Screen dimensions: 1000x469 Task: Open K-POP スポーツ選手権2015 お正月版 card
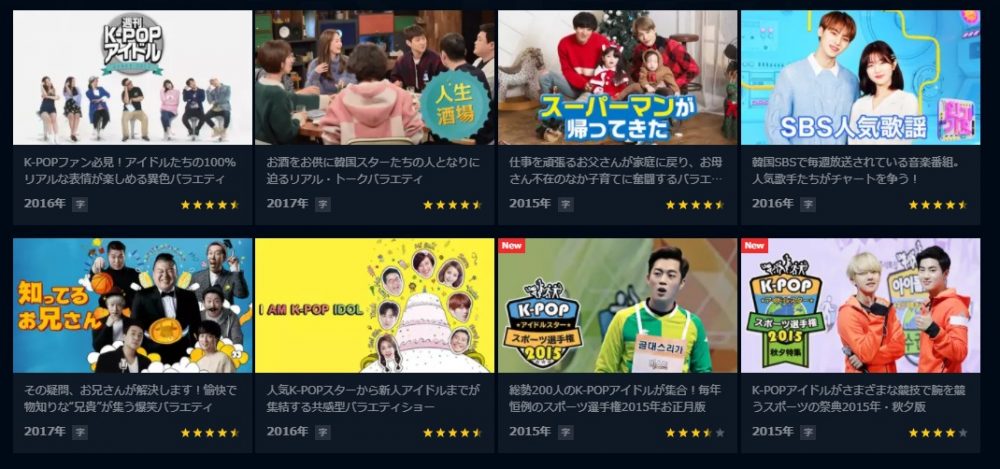pos(617,305)
